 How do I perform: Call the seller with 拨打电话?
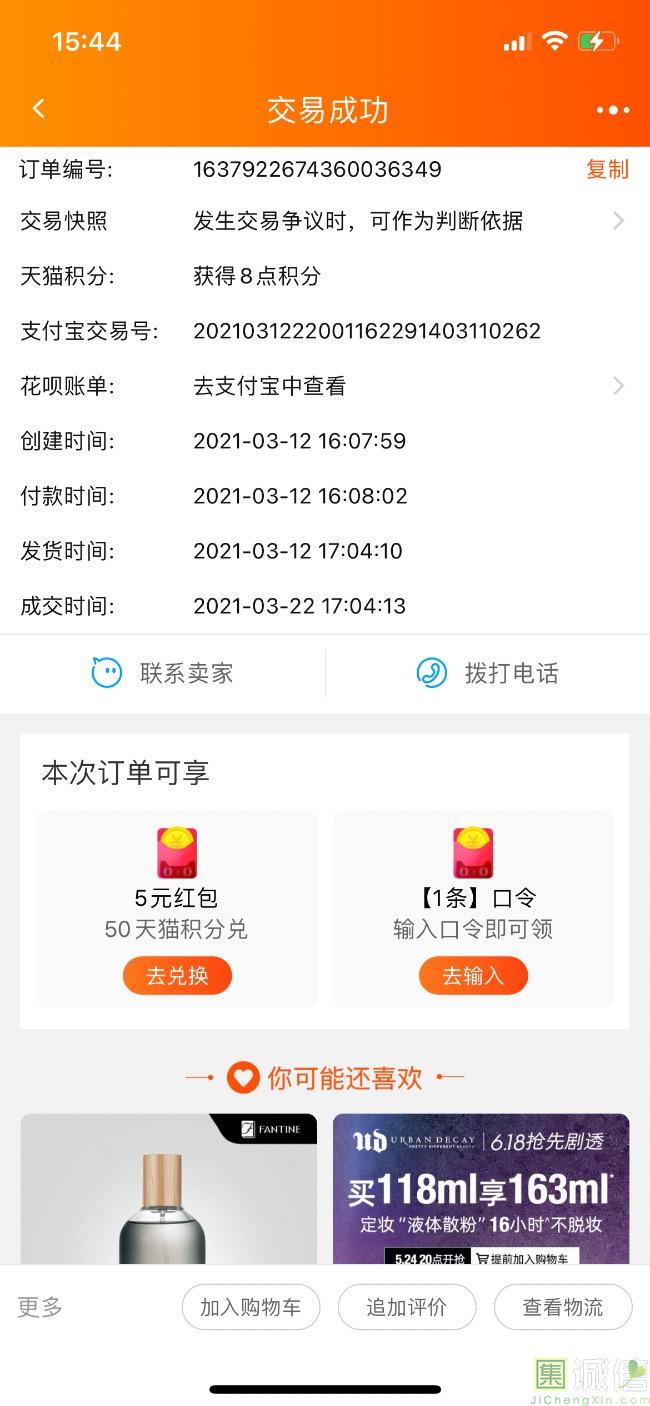click(x=487, y=673)
